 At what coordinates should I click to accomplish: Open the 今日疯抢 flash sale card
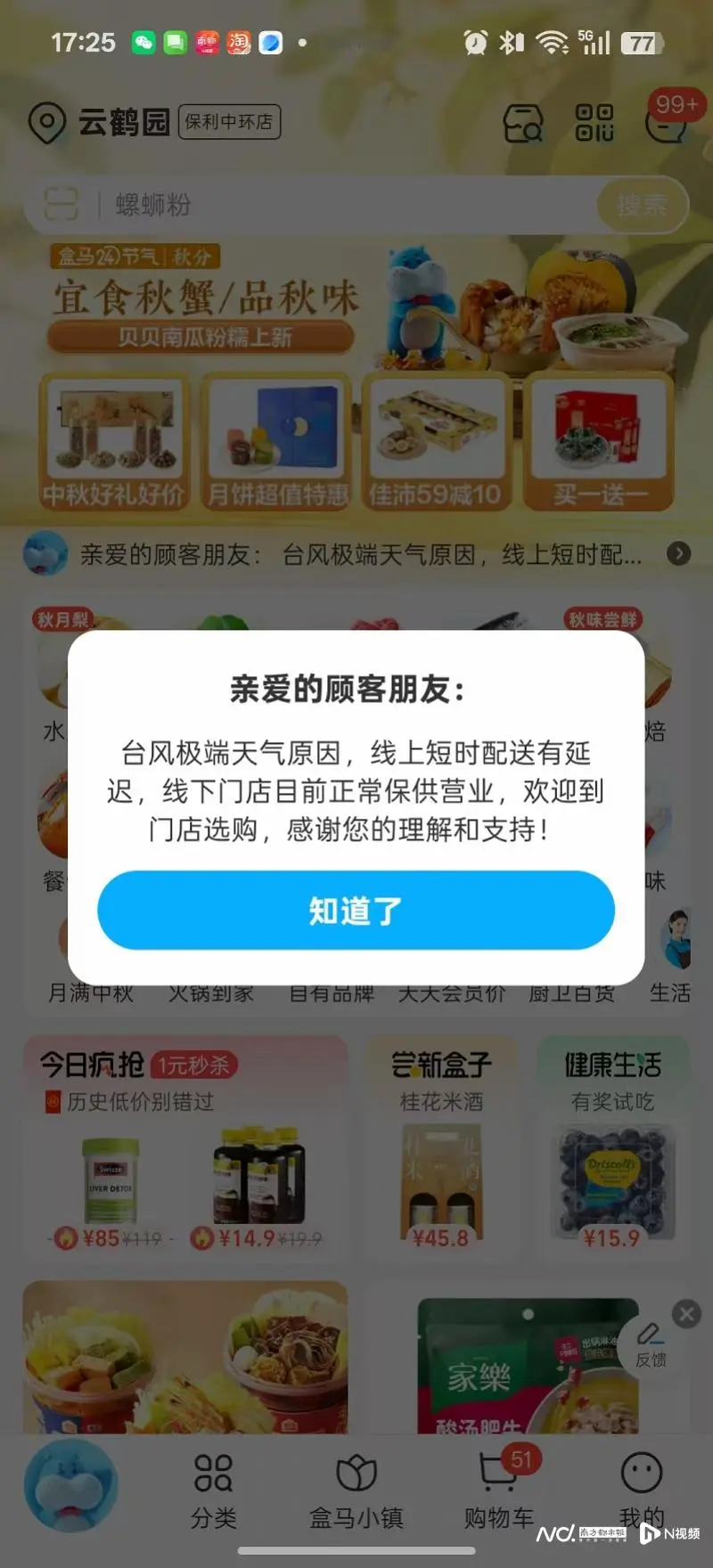point(185,1147)
